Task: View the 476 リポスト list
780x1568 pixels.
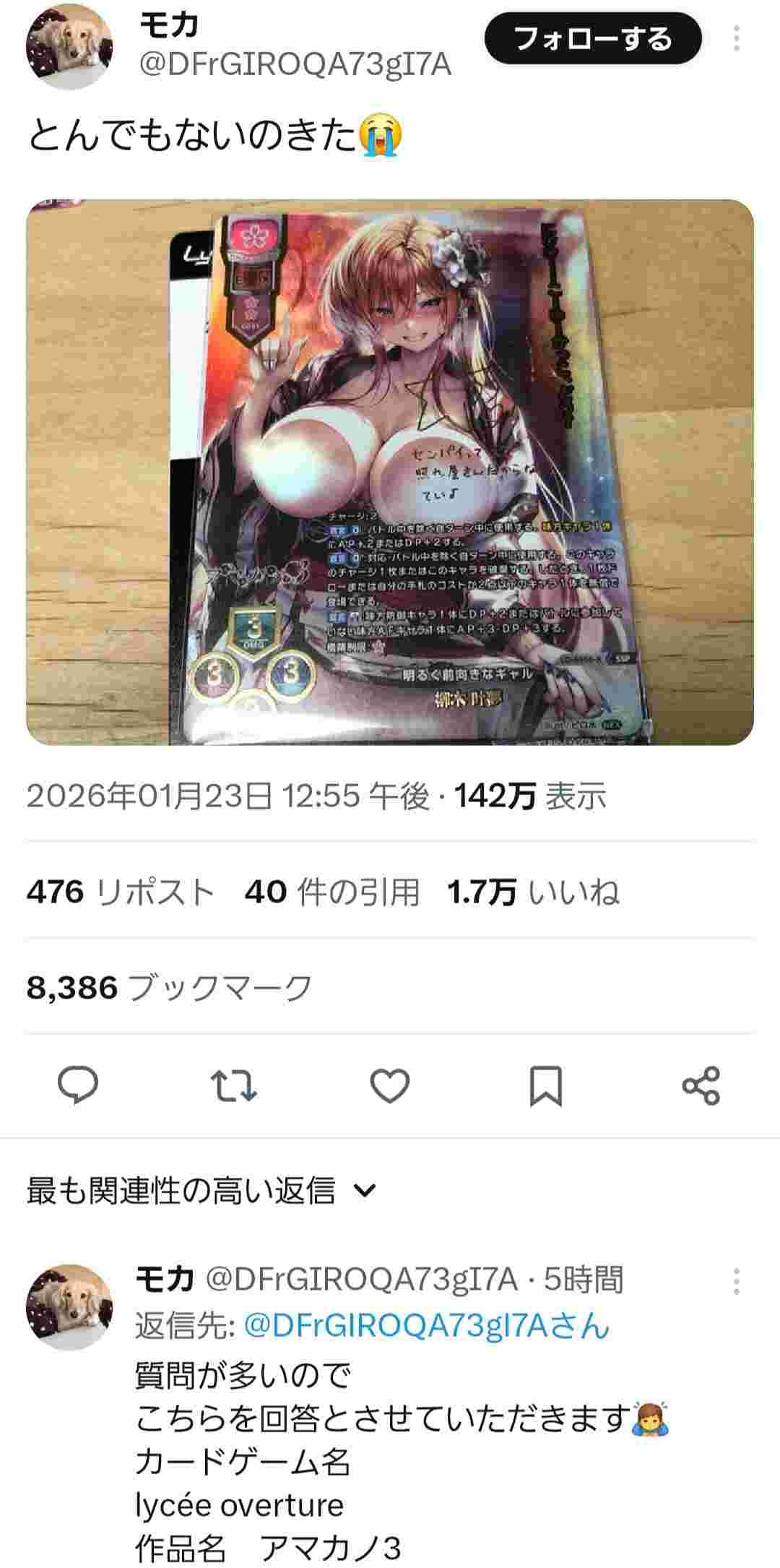Action: (x=121, y=892)
